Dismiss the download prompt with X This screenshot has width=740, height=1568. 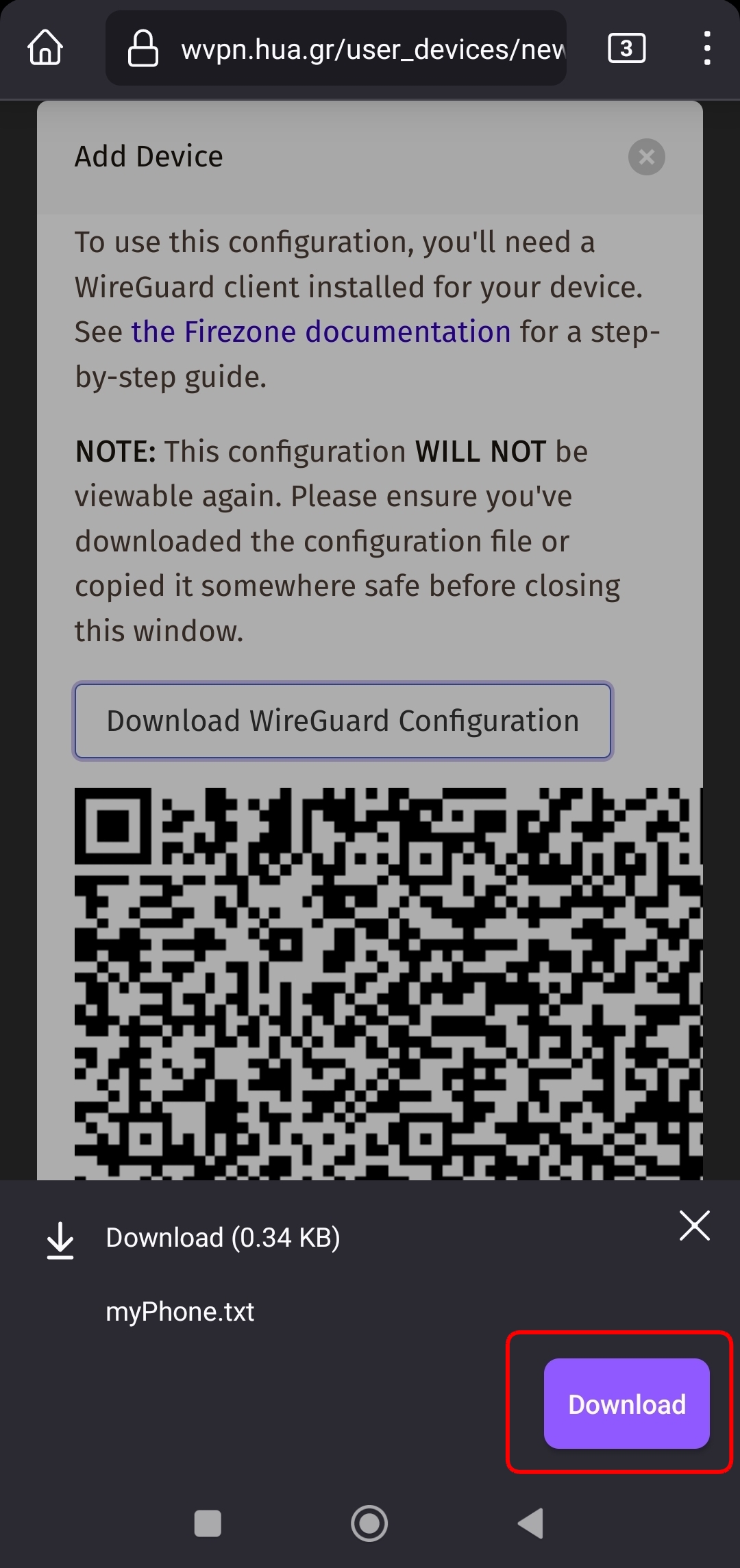(694, 1225)
